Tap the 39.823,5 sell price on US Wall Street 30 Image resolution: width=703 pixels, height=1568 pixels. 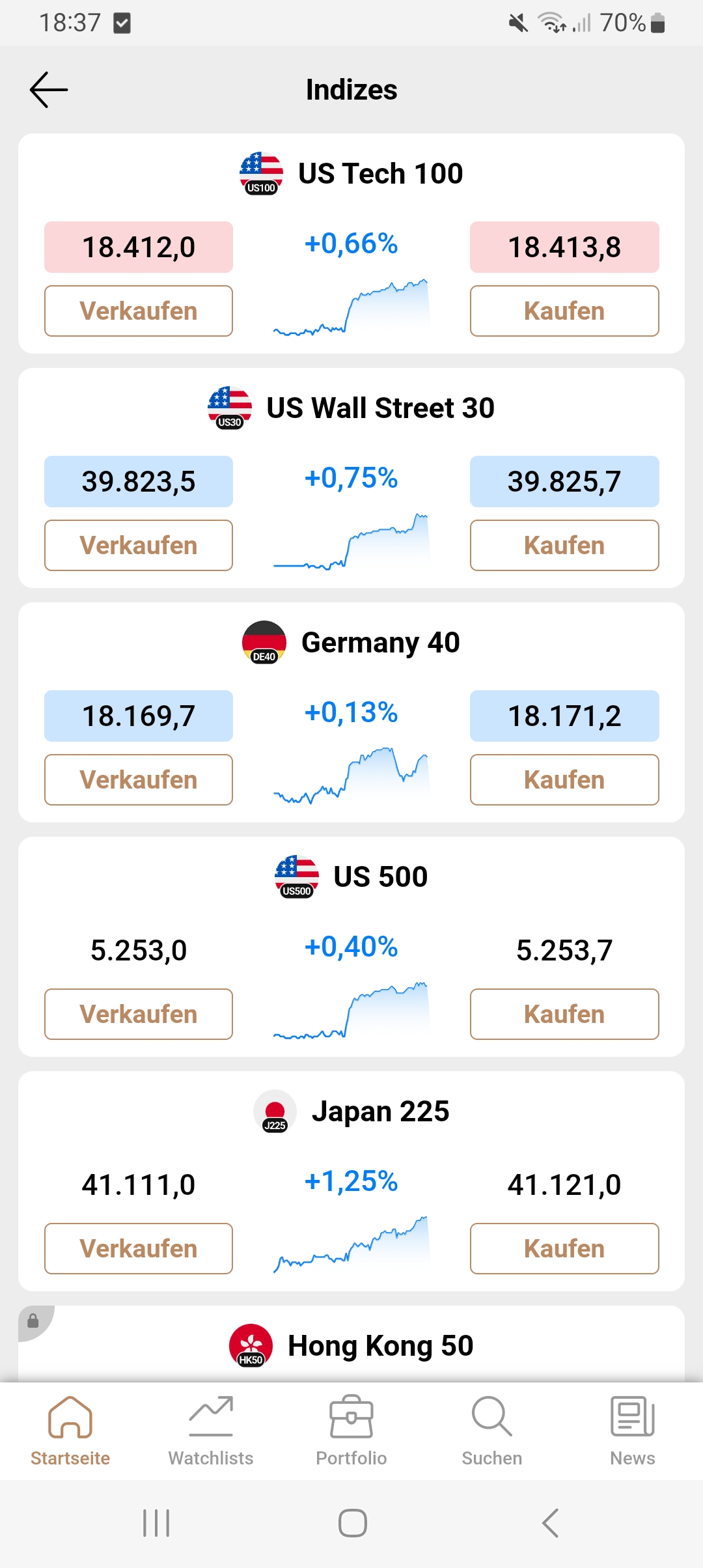[138, 481]
